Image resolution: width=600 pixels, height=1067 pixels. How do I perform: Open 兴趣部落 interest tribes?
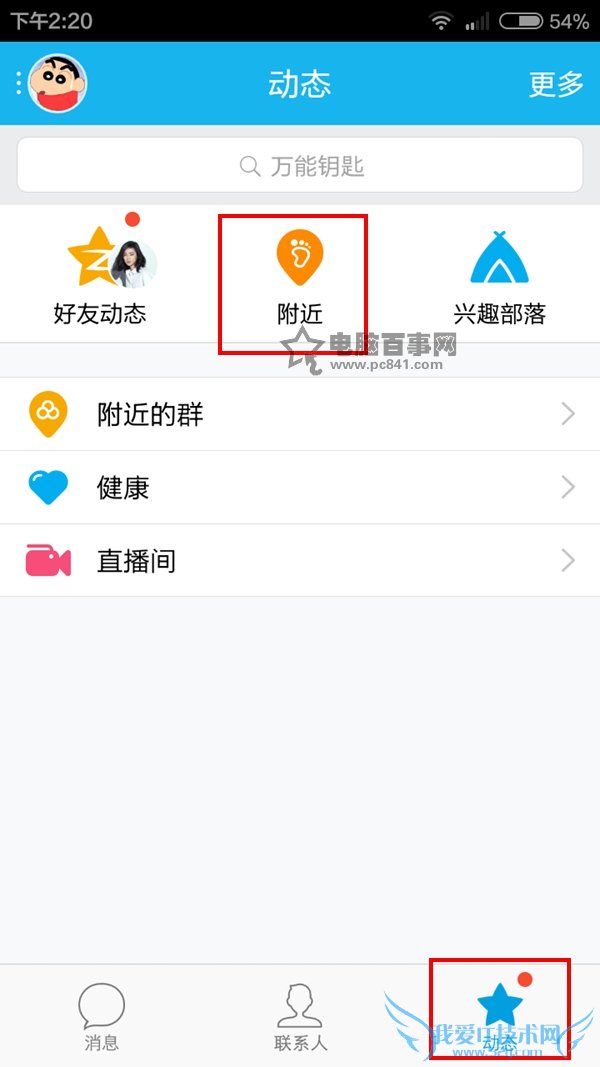click(x=500, y=280)
